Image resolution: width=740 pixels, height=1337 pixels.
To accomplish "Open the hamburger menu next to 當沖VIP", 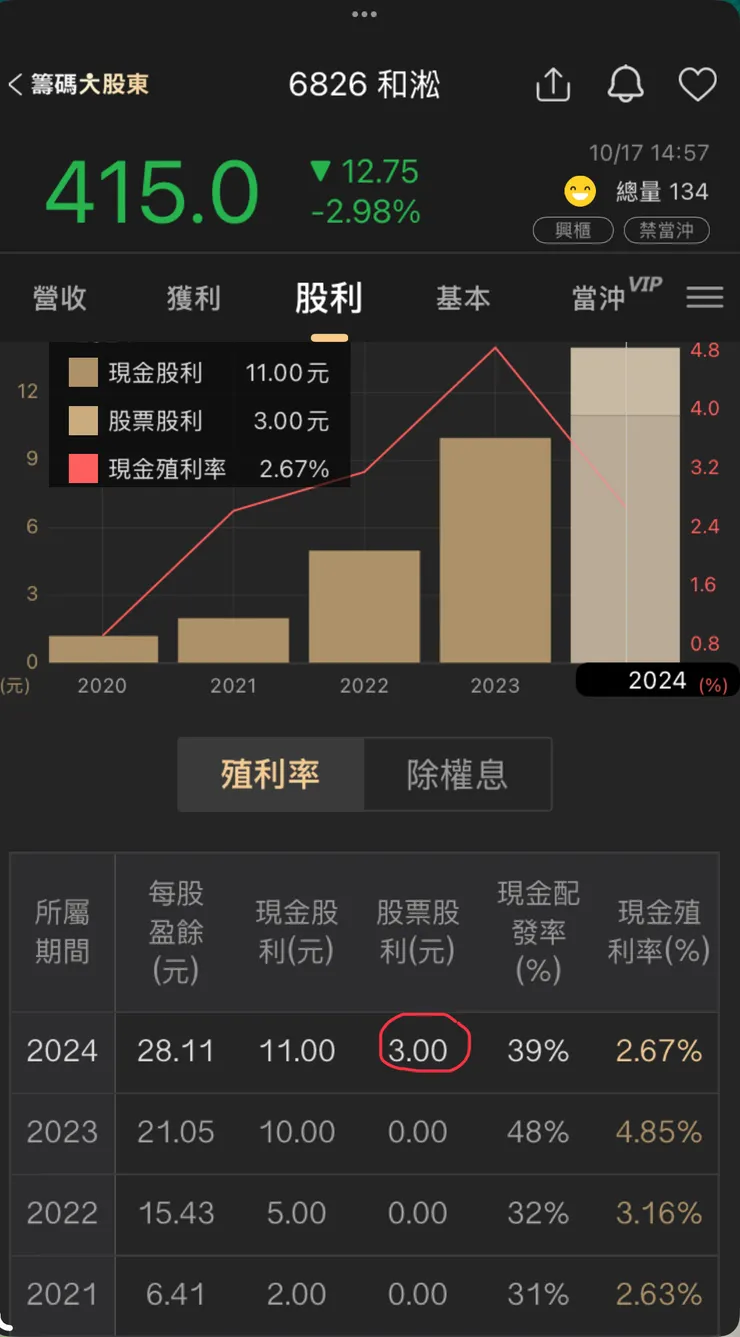I will pos(704,297).
